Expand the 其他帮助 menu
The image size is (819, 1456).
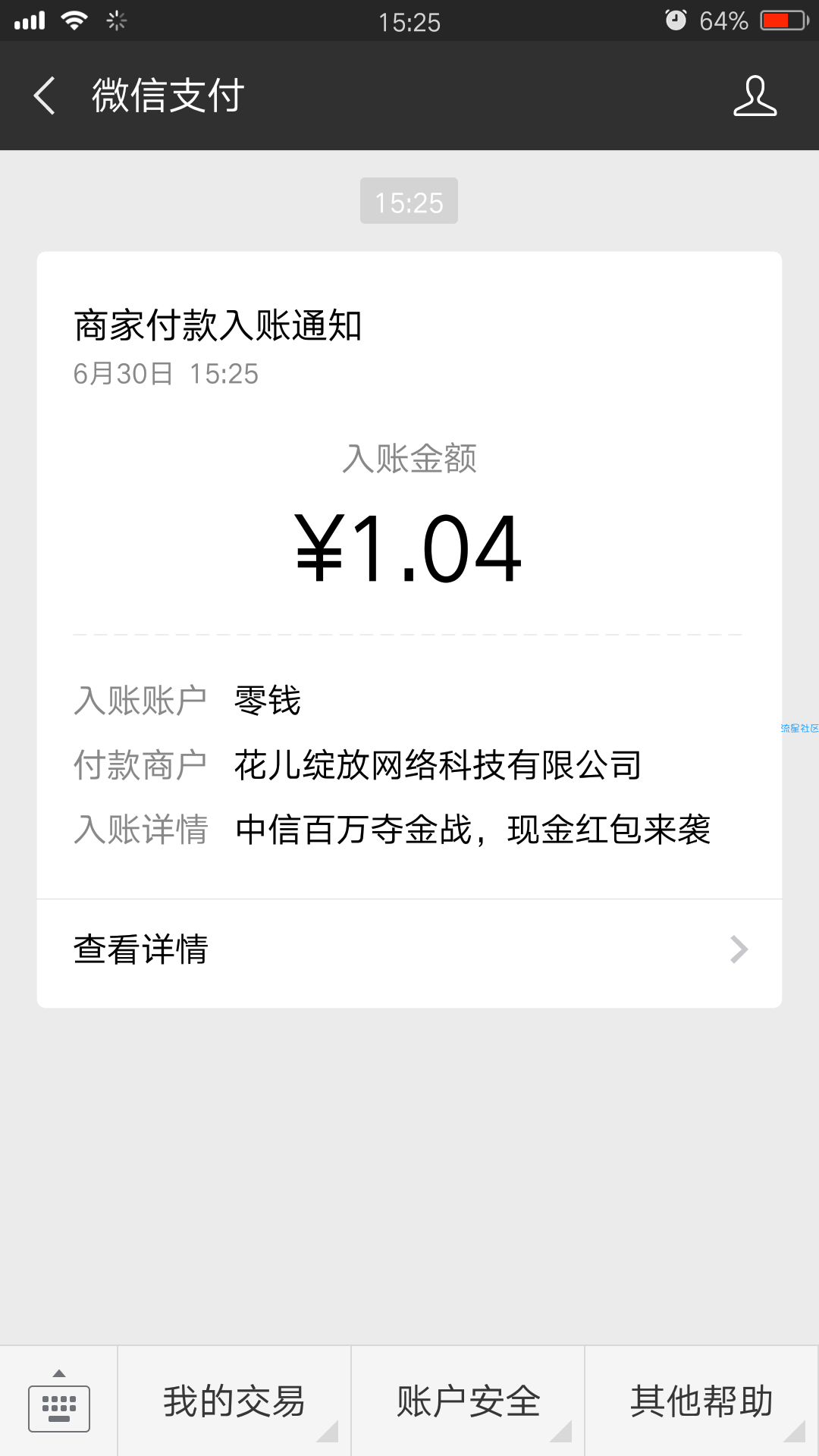pyautogui.click(x=701, y=1401)
